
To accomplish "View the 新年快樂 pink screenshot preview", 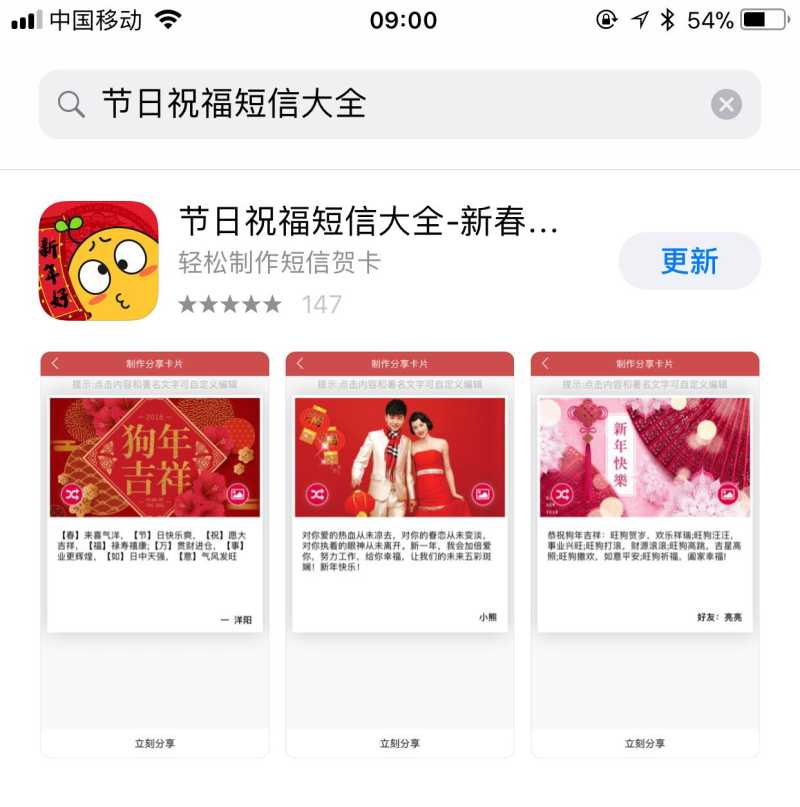I will (x=645, y=553).
